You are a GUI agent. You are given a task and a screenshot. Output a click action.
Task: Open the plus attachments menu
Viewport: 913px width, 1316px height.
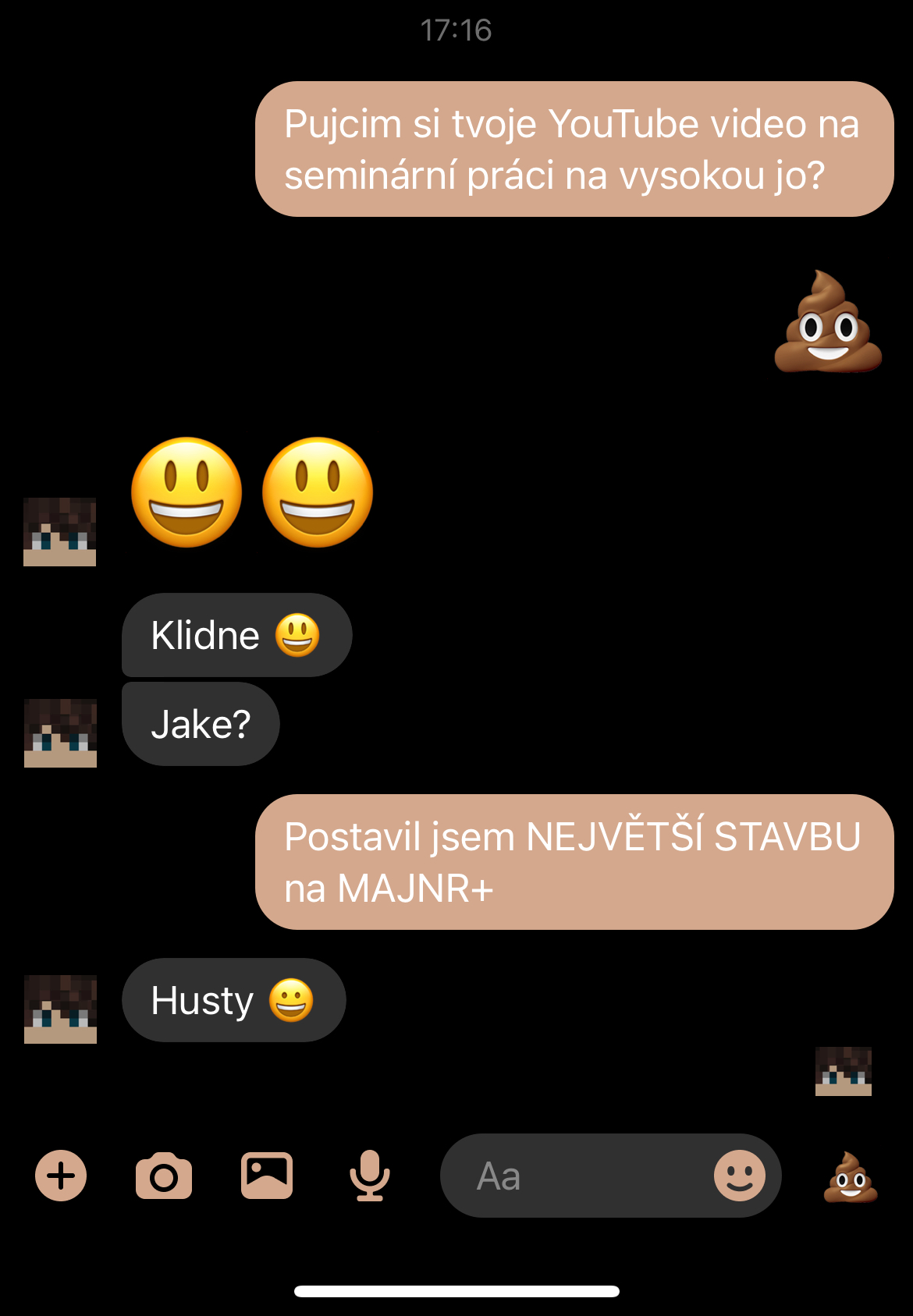[61, 1176]
